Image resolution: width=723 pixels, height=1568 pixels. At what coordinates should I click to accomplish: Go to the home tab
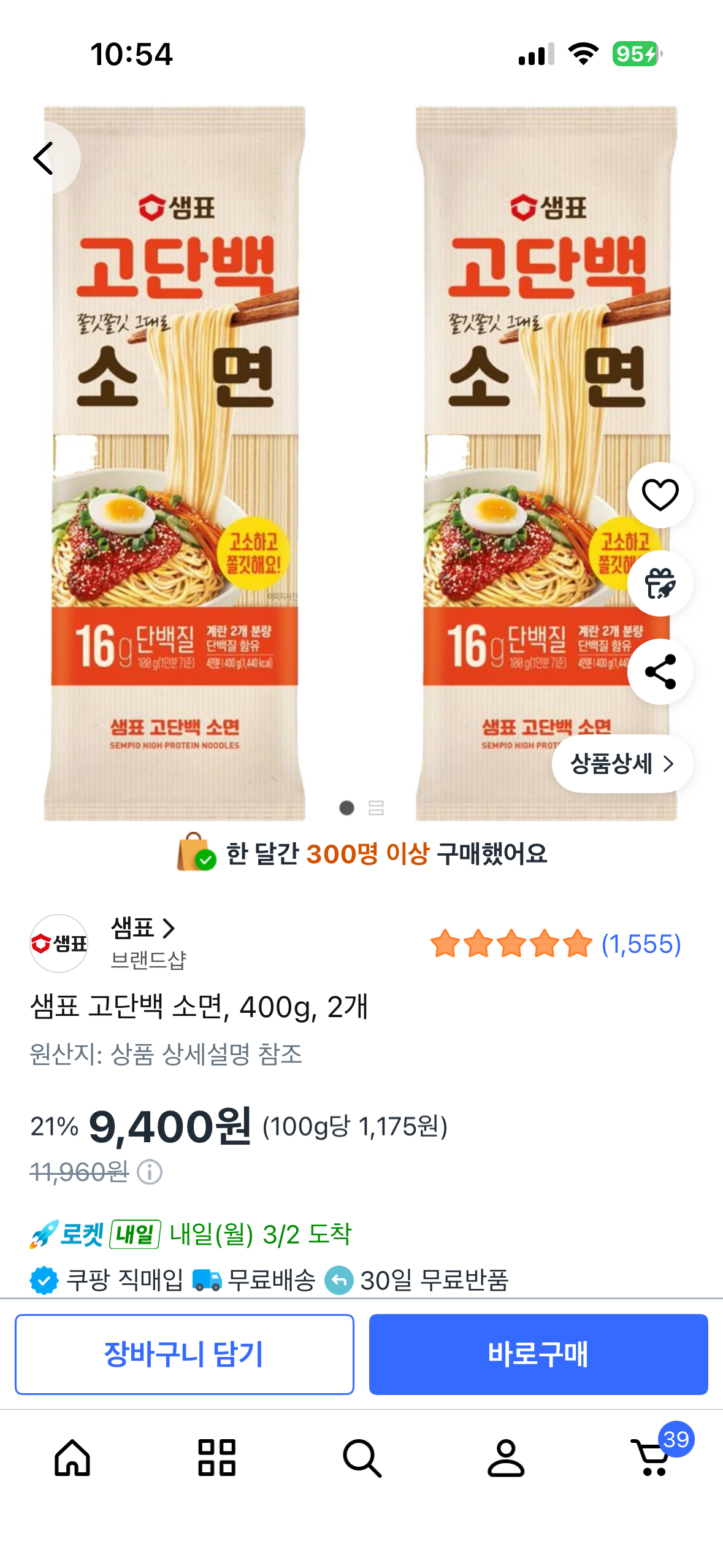(x=72, y=1458)
